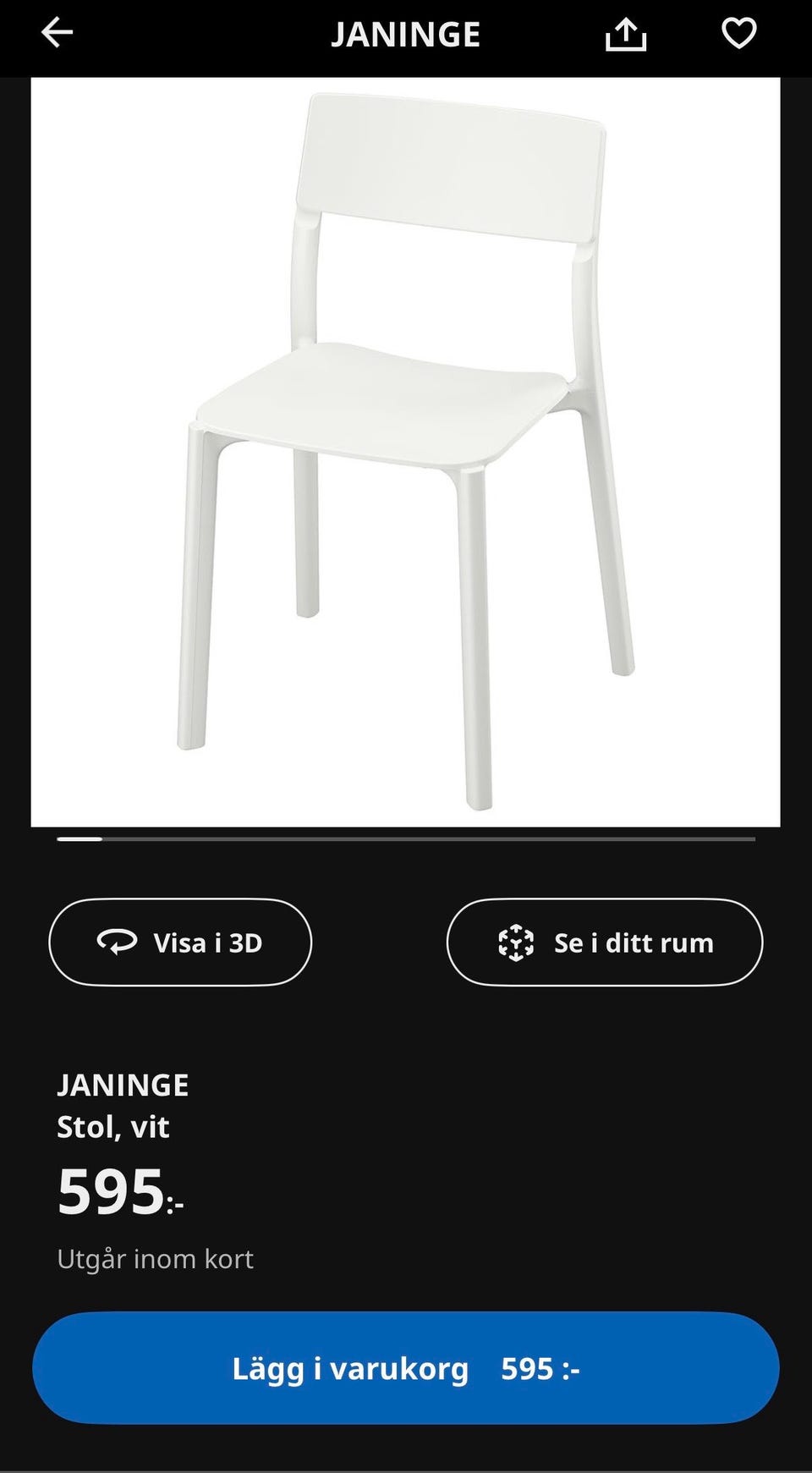Select the price text 595:-
The width and height of the screenshot is (812, 1473).
[x=118, y=1192]
